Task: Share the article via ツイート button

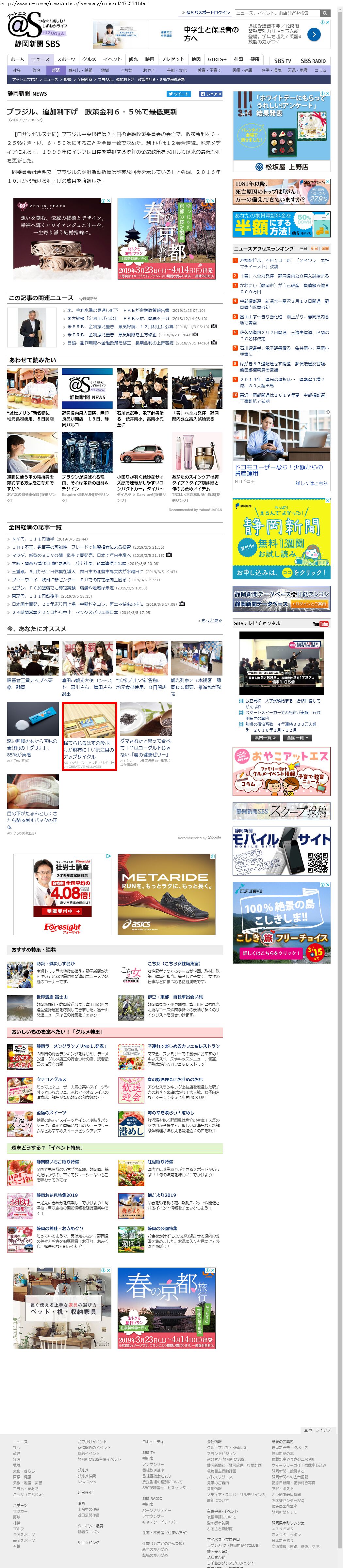Action: pyautogui.click(x=178, y=94)
